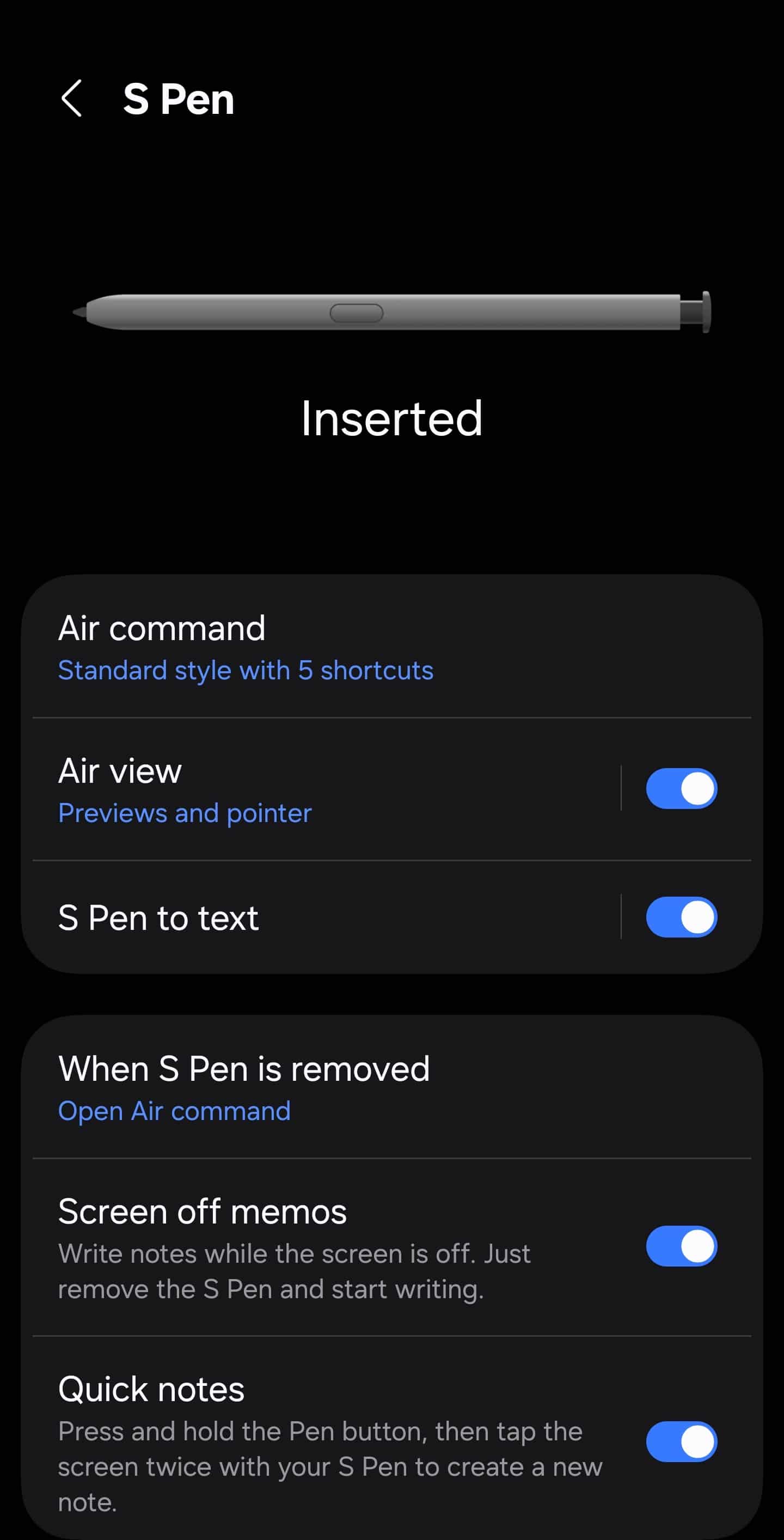784x1540 pixels.
Task: Toggle Screen off memos off
Action: pos(681,1246)
